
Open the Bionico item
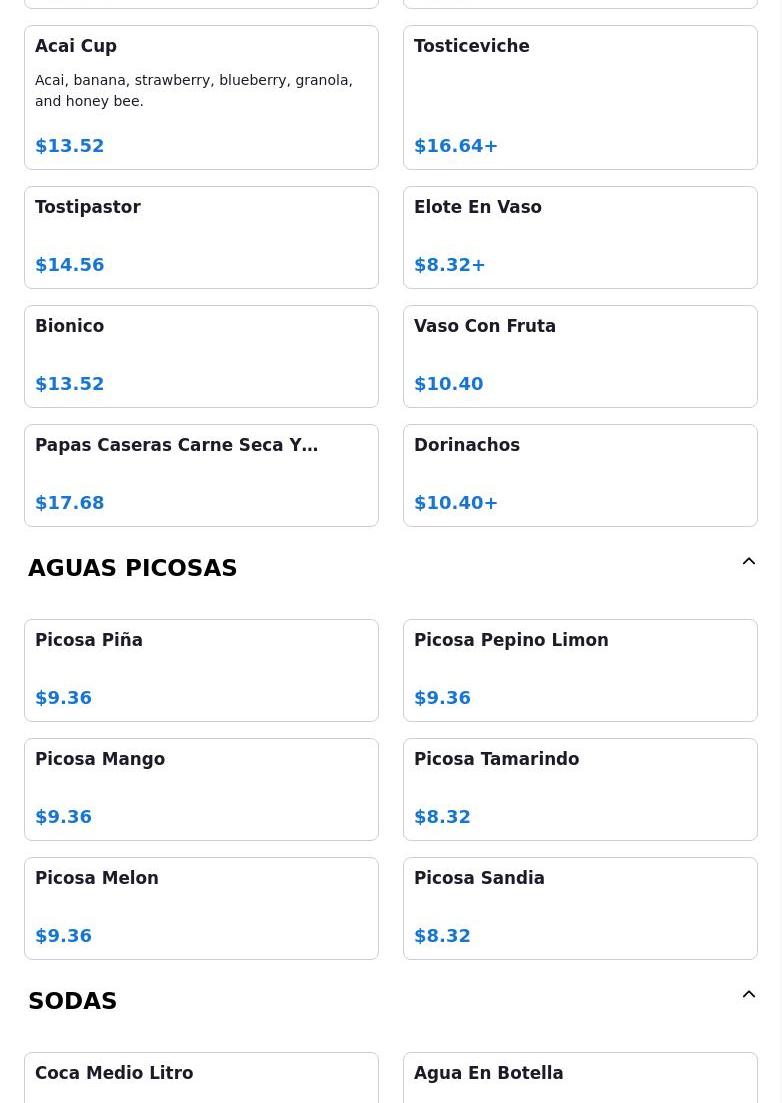[201, 356]
